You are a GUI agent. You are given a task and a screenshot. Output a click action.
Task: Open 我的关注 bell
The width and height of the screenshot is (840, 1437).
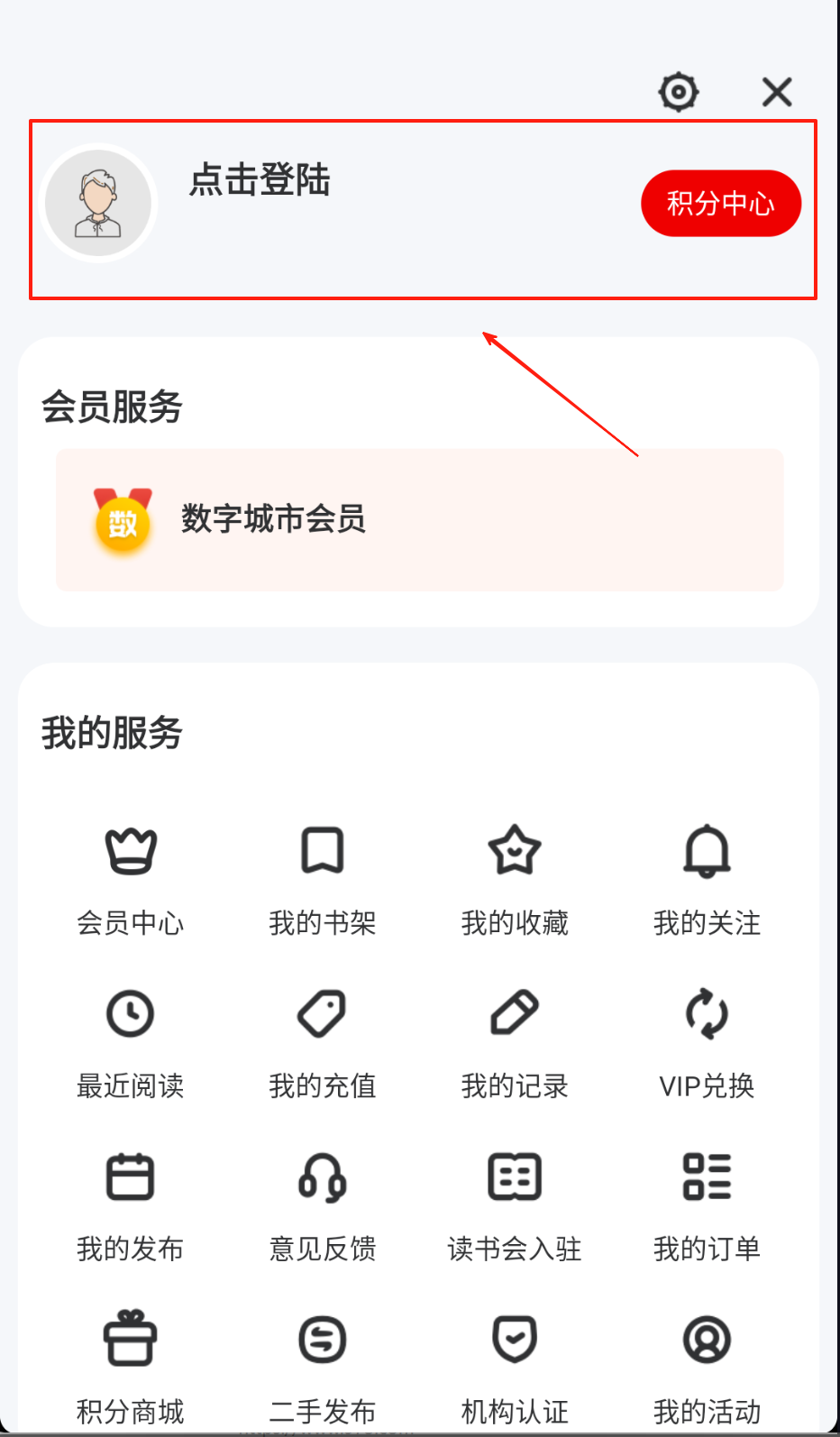tap(707, 874)
